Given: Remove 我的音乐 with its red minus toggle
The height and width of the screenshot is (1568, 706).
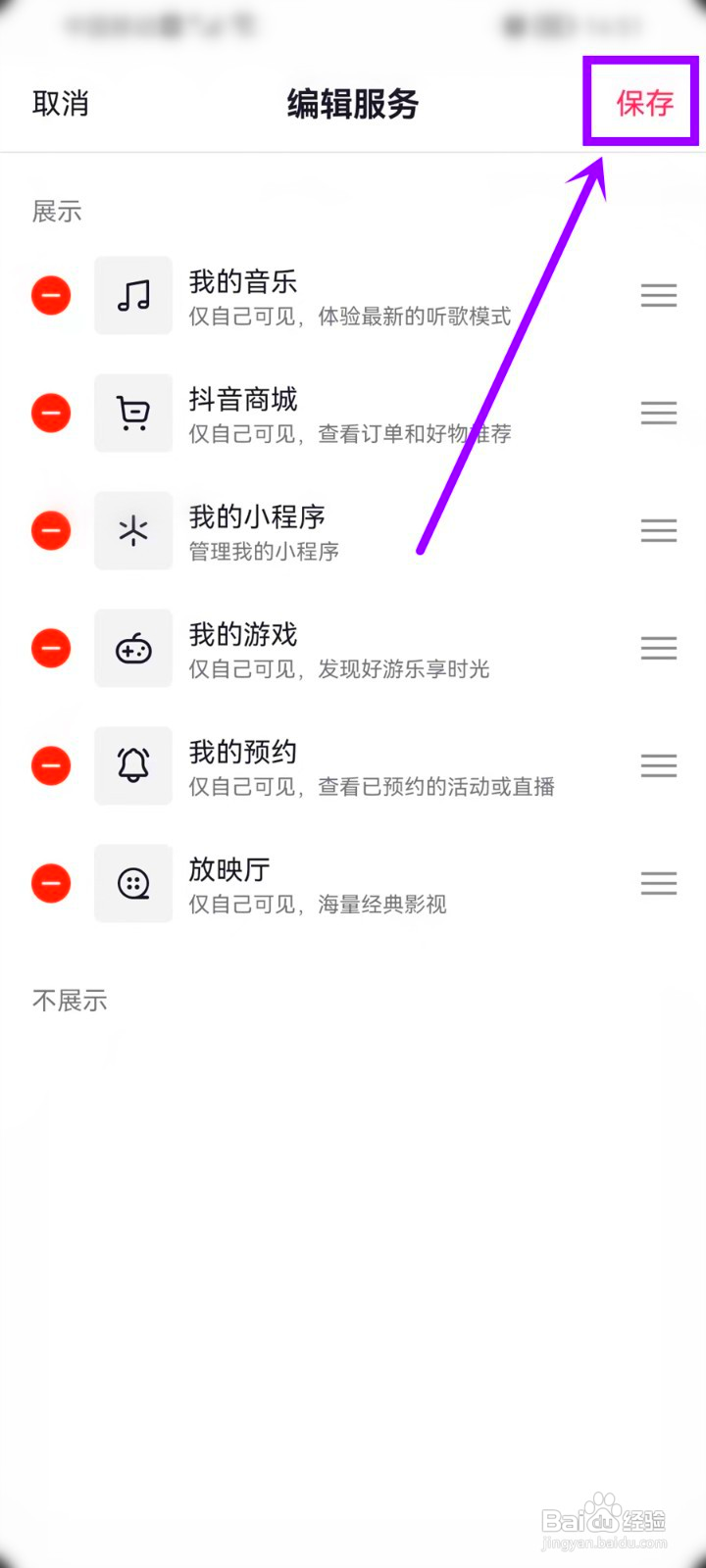Looking at the screenshot, I should pos(51,295).
